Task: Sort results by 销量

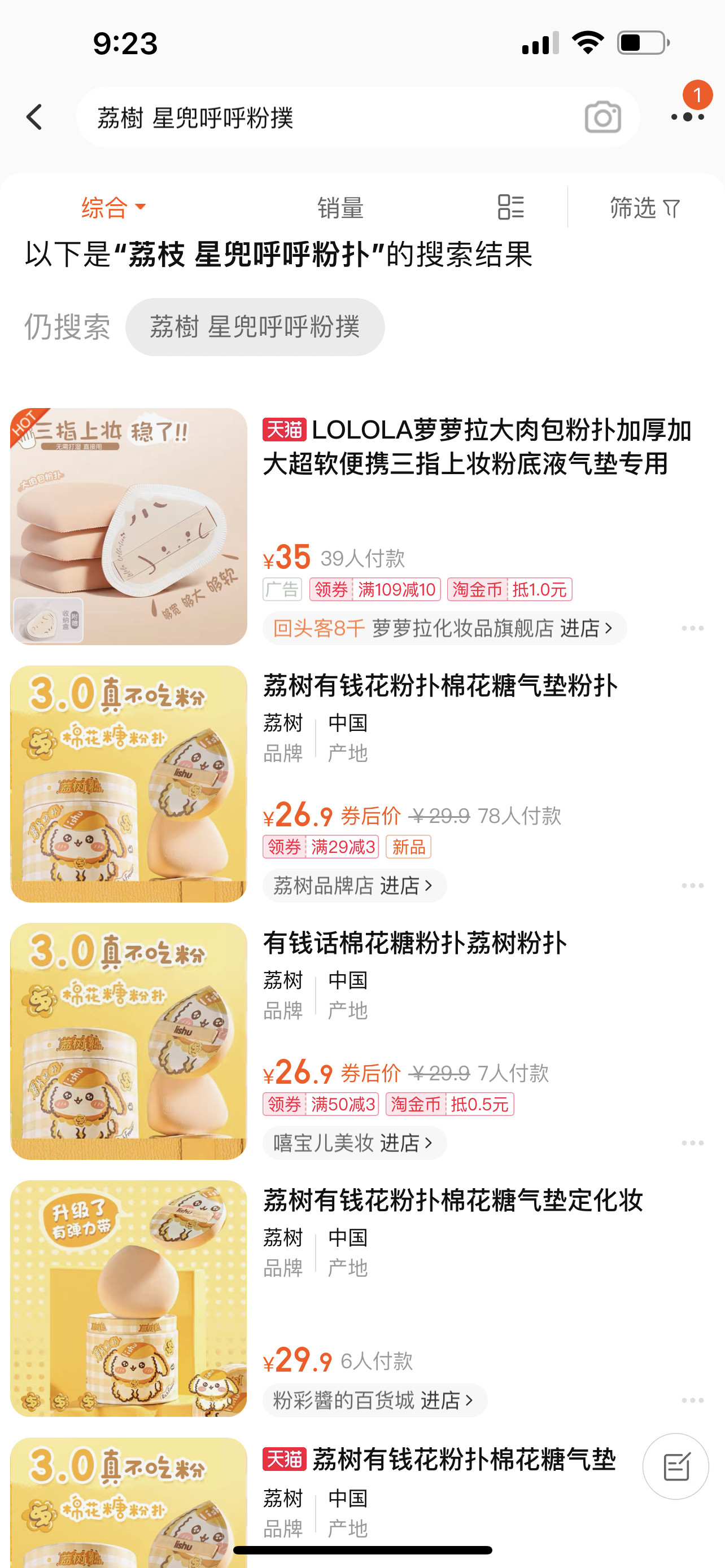Action: click(x=340, y=208)
